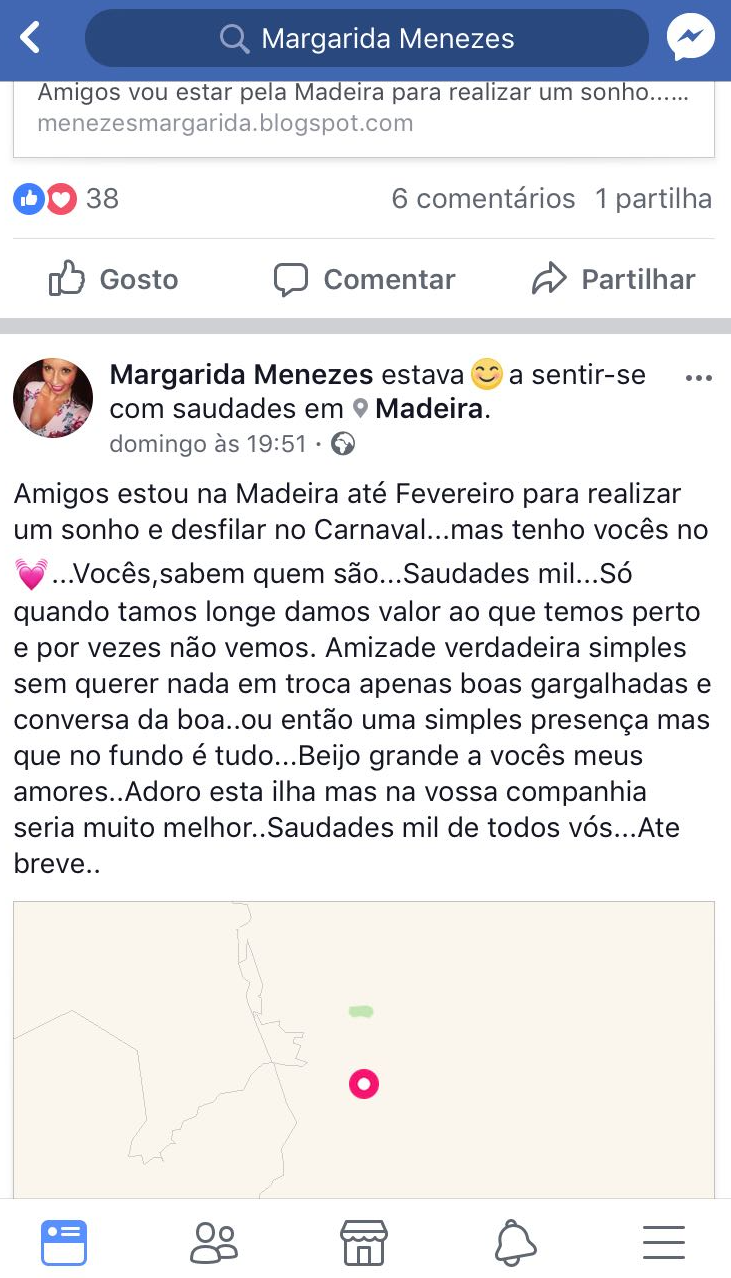
Task: Open Margarida Menezes' profile picture
Action: tap(53, 398)
